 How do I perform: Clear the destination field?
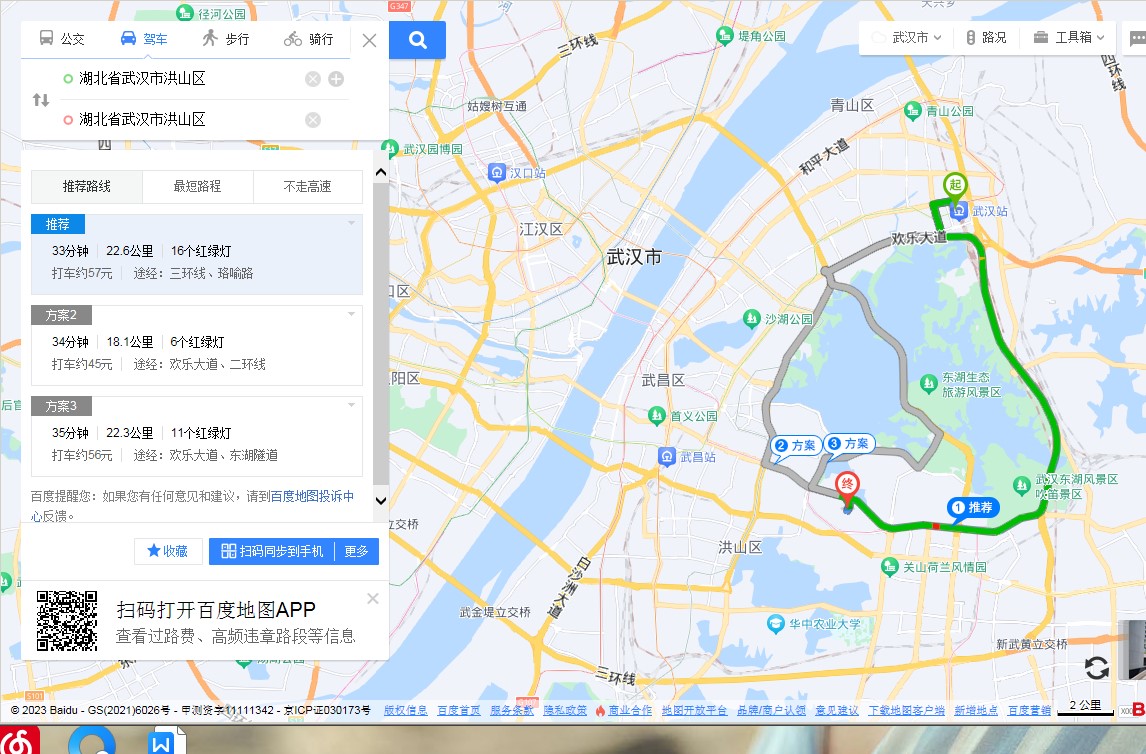tap(313, 120)
